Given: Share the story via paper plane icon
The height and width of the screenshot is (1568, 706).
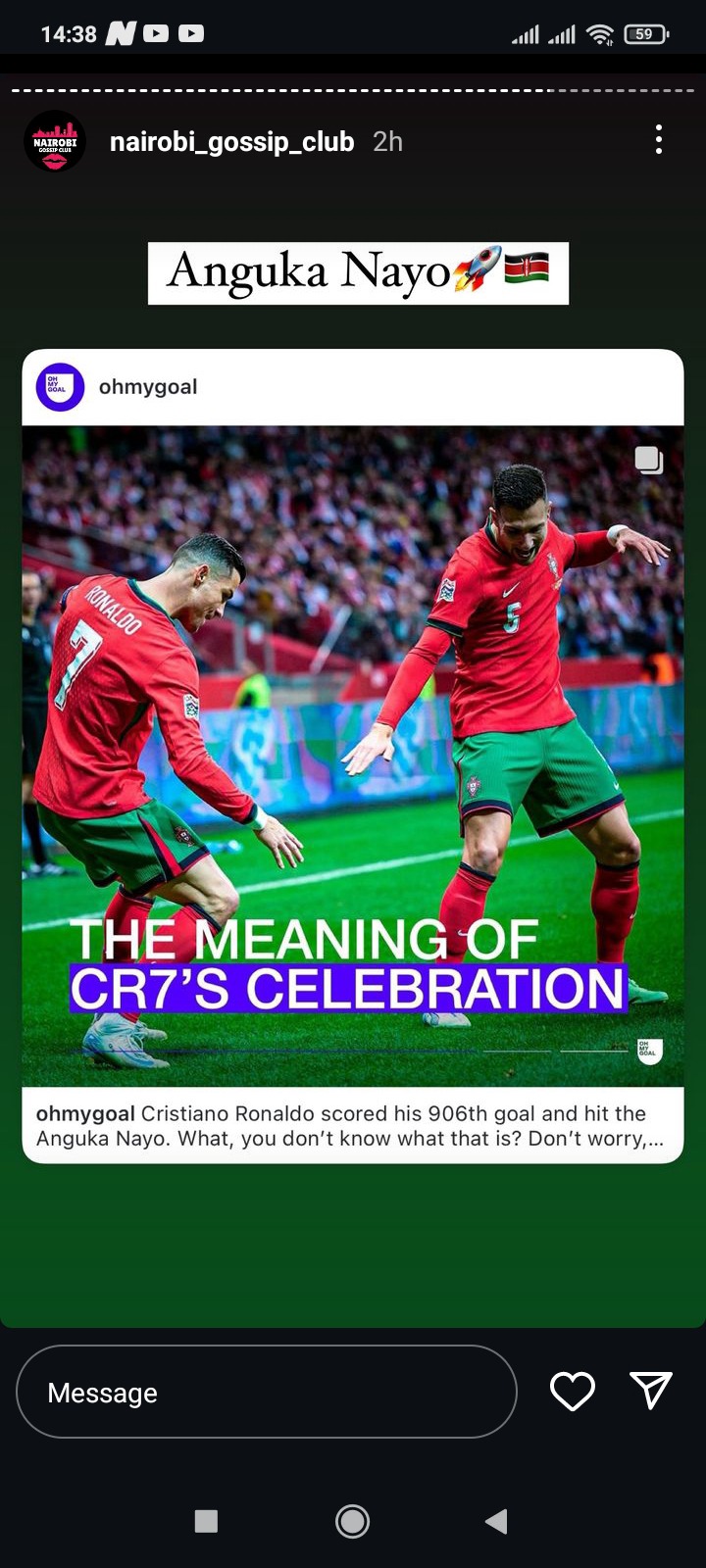Looking at the screenshot, I should tap(651, 1390).
